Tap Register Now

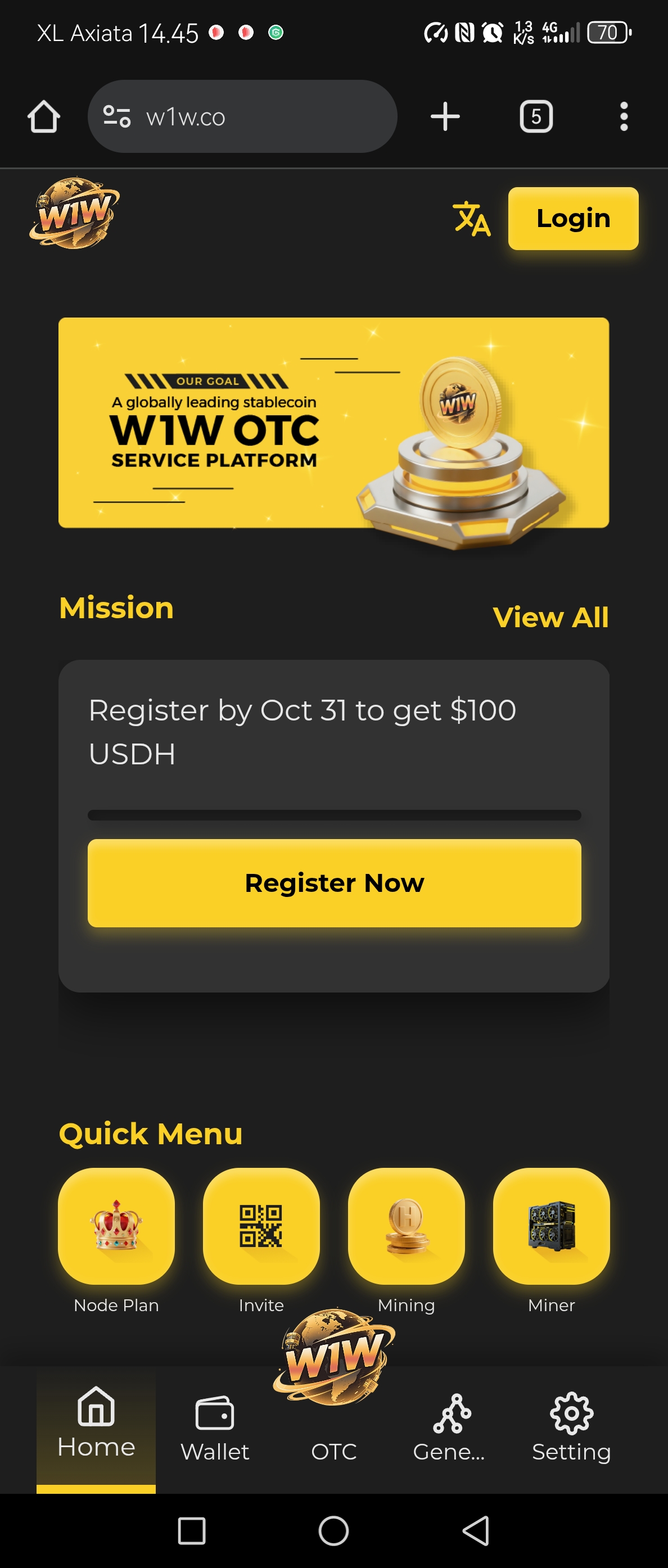click(333, 882)
